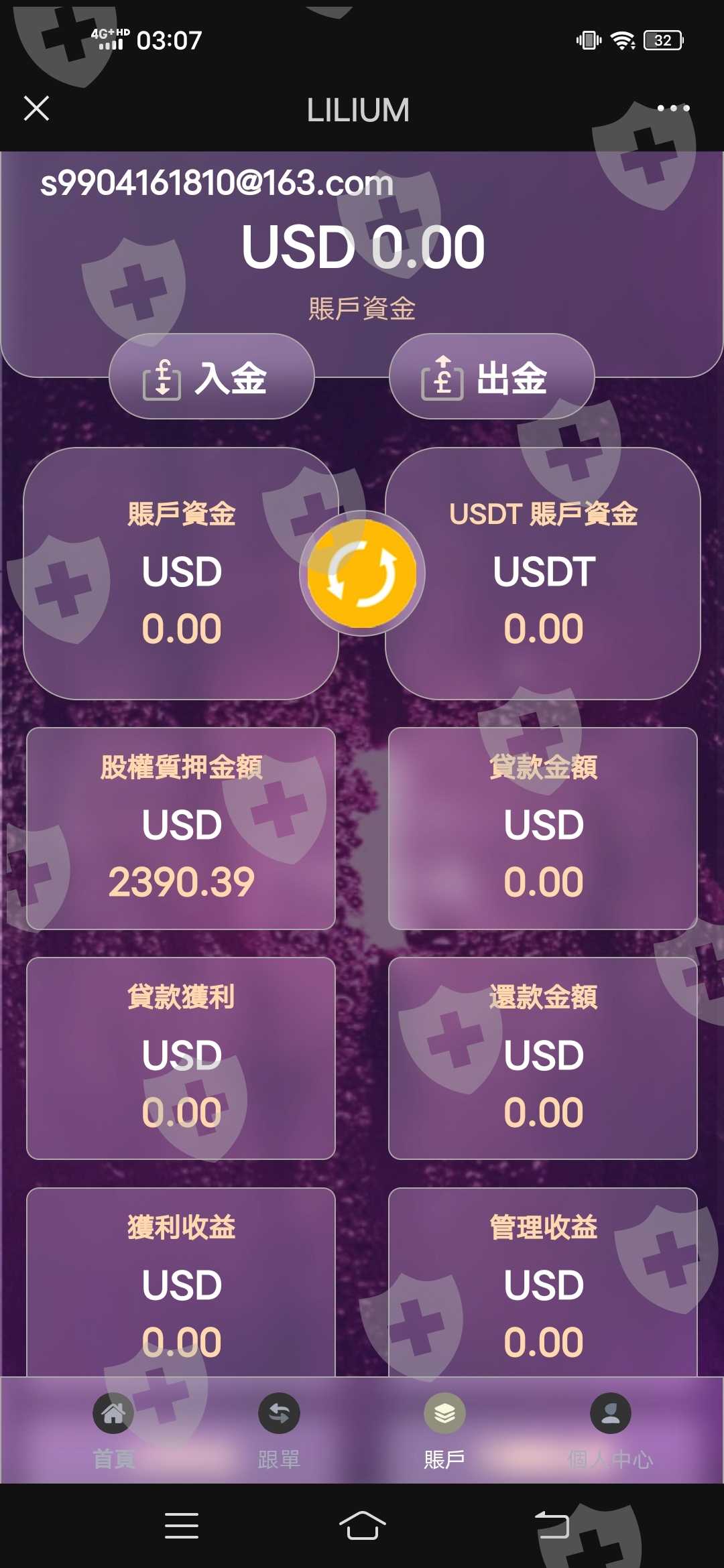Go to the 首頁 home tab
Viewport: 724px width, 1568px height.
[x=113, y=1430]
